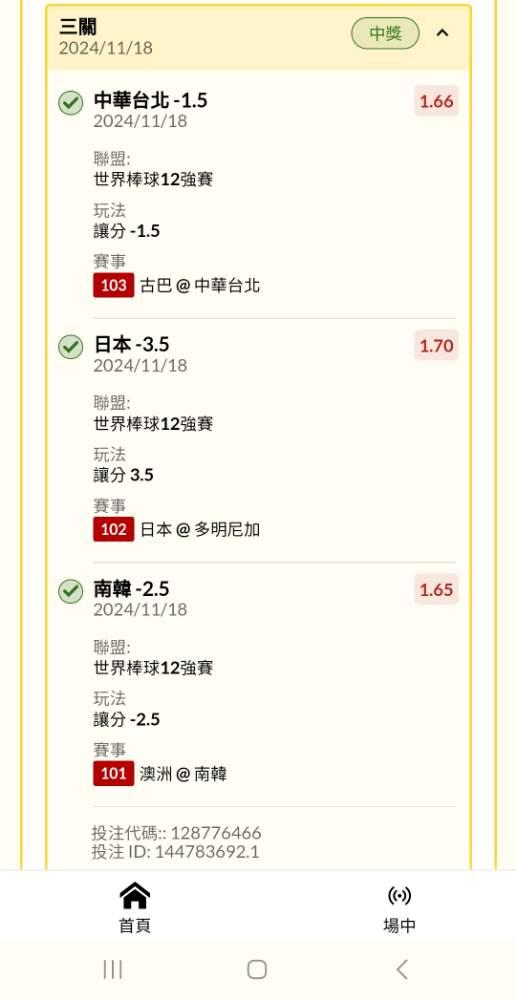Collapse the 三關 bet card with chevron
Viewport: 516px width, 1000px height.
pos(442,33)
